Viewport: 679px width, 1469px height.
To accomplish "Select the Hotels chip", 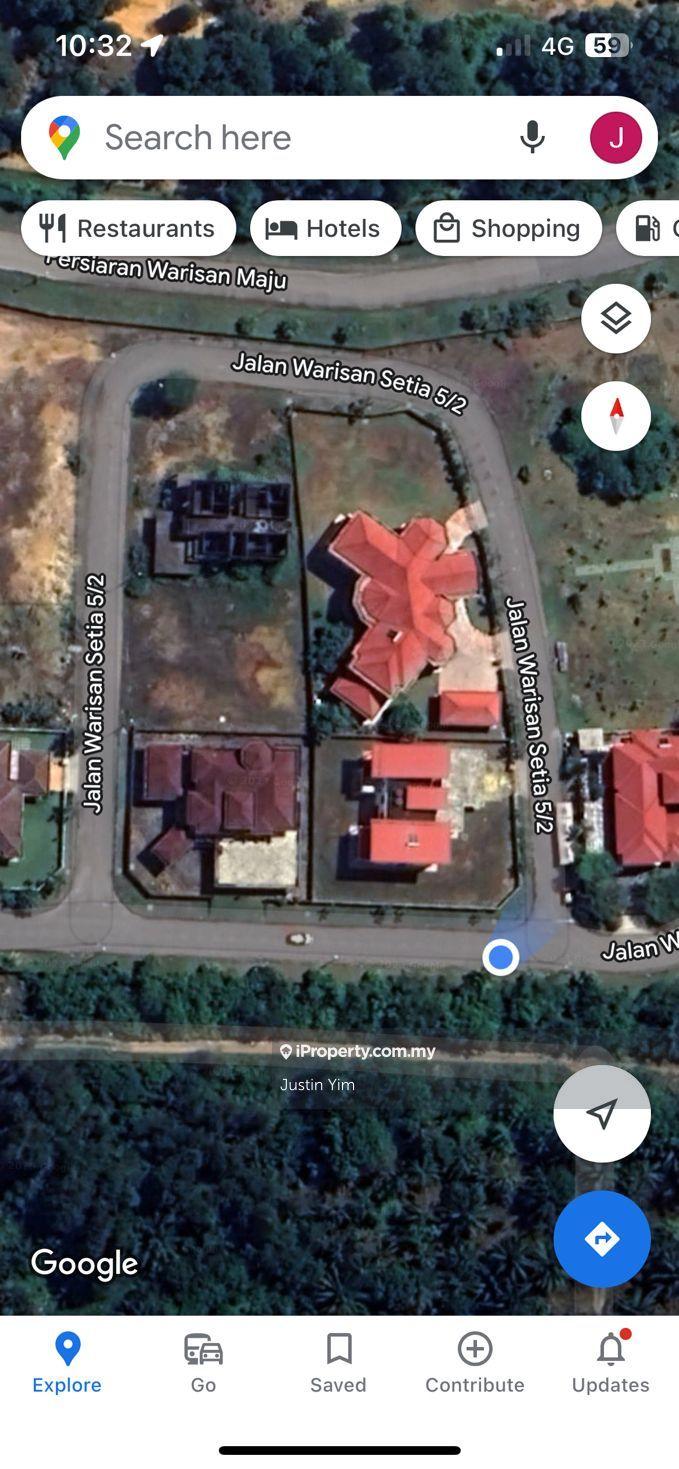I will (x=325, y=228).
